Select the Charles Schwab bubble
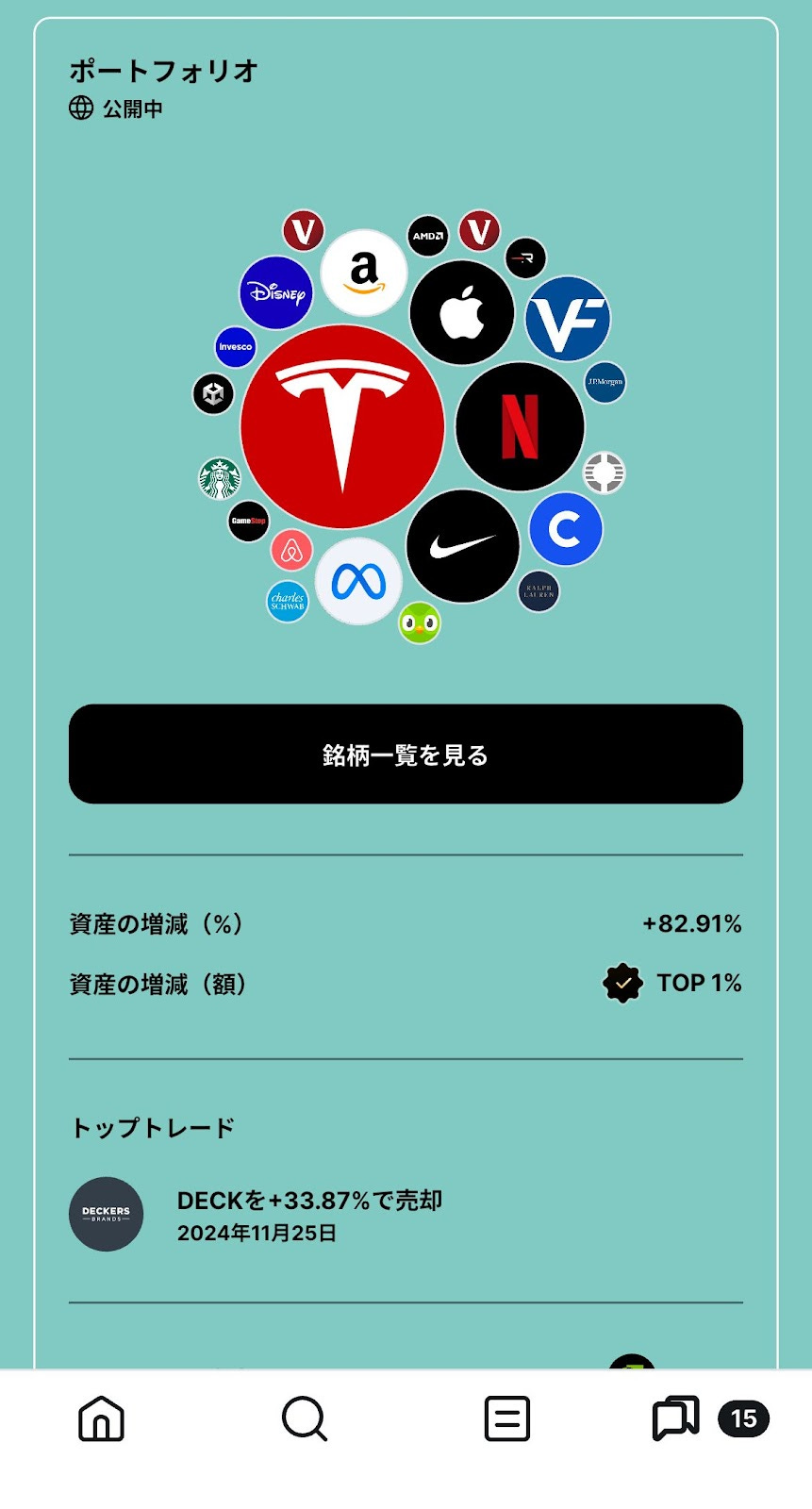The width and height of the screenshot is (812, 1509). (288, 601)
